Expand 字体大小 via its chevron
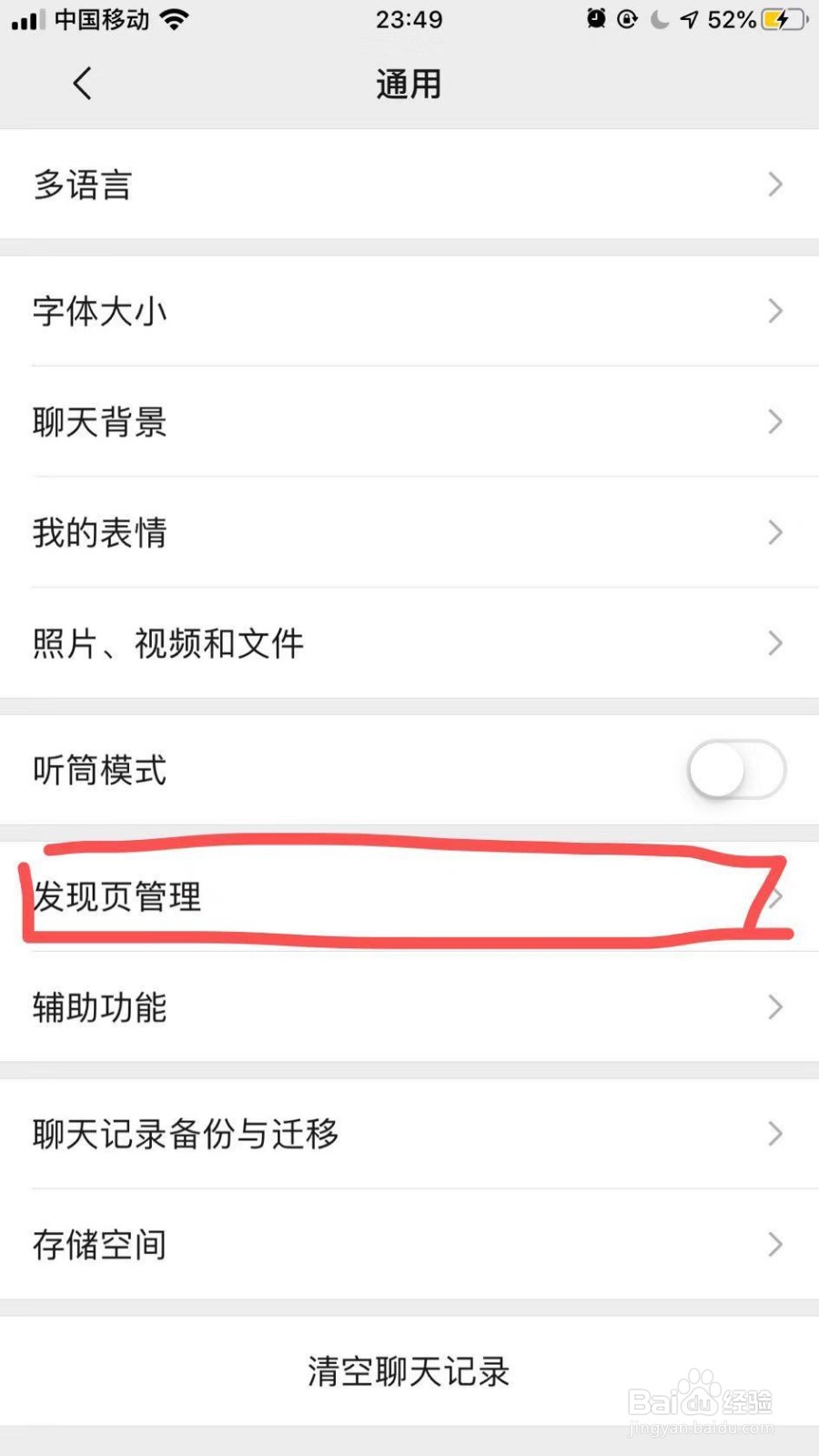The width and height of the screenshot is (819, 1456). [774, 311]
